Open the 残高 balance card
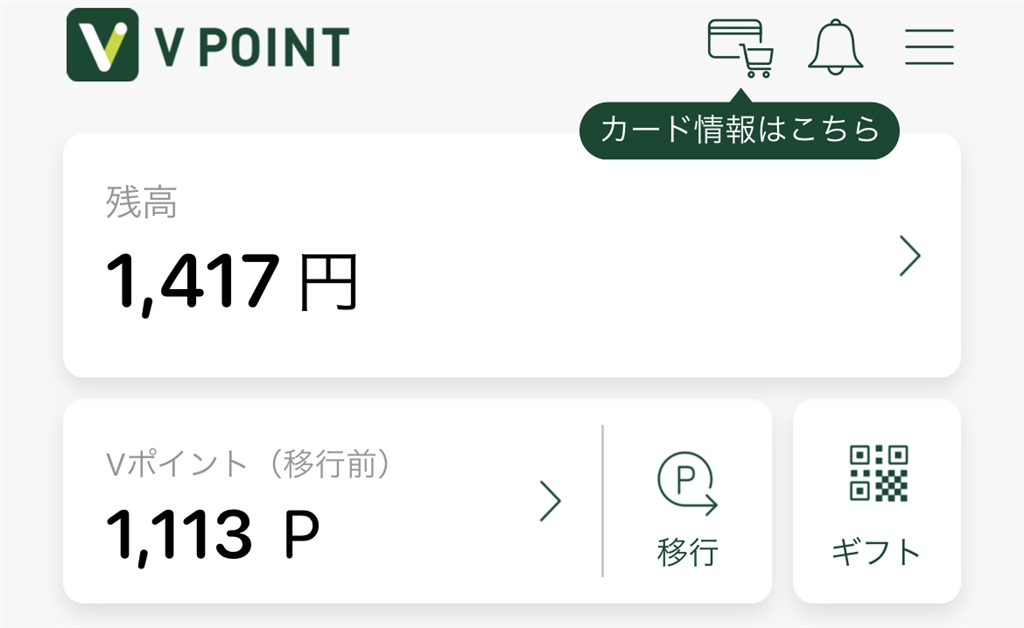The width and height of the screenshot is (1024, 628). coord(511,256)
